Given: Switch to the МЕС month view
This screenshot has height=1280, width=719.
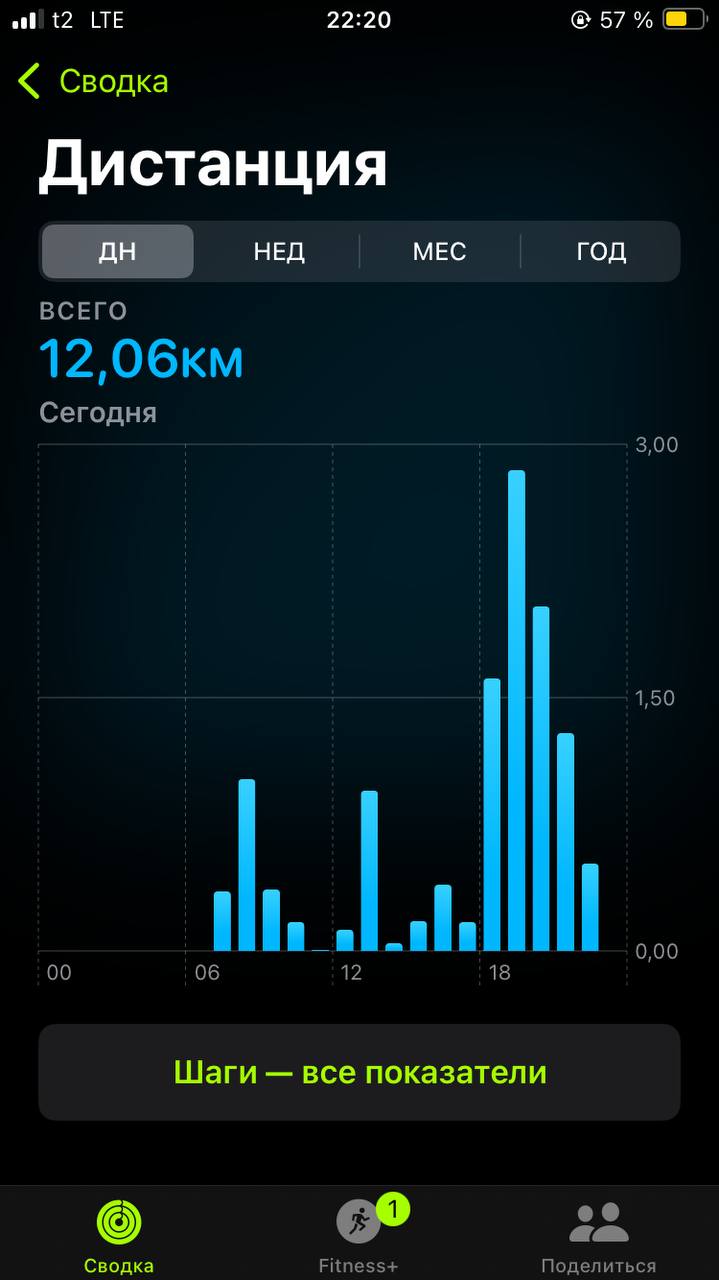Looking at the screenshot, I should click(440, 251).
